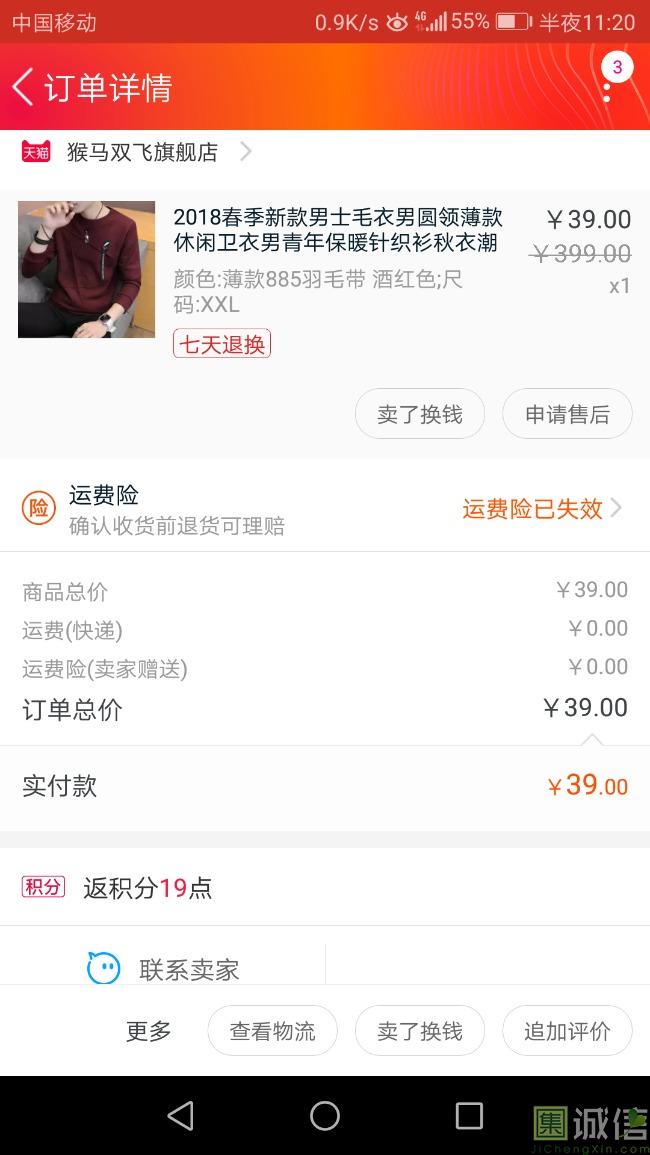Tap 更多 in bottom bar

coord(149,1031)
